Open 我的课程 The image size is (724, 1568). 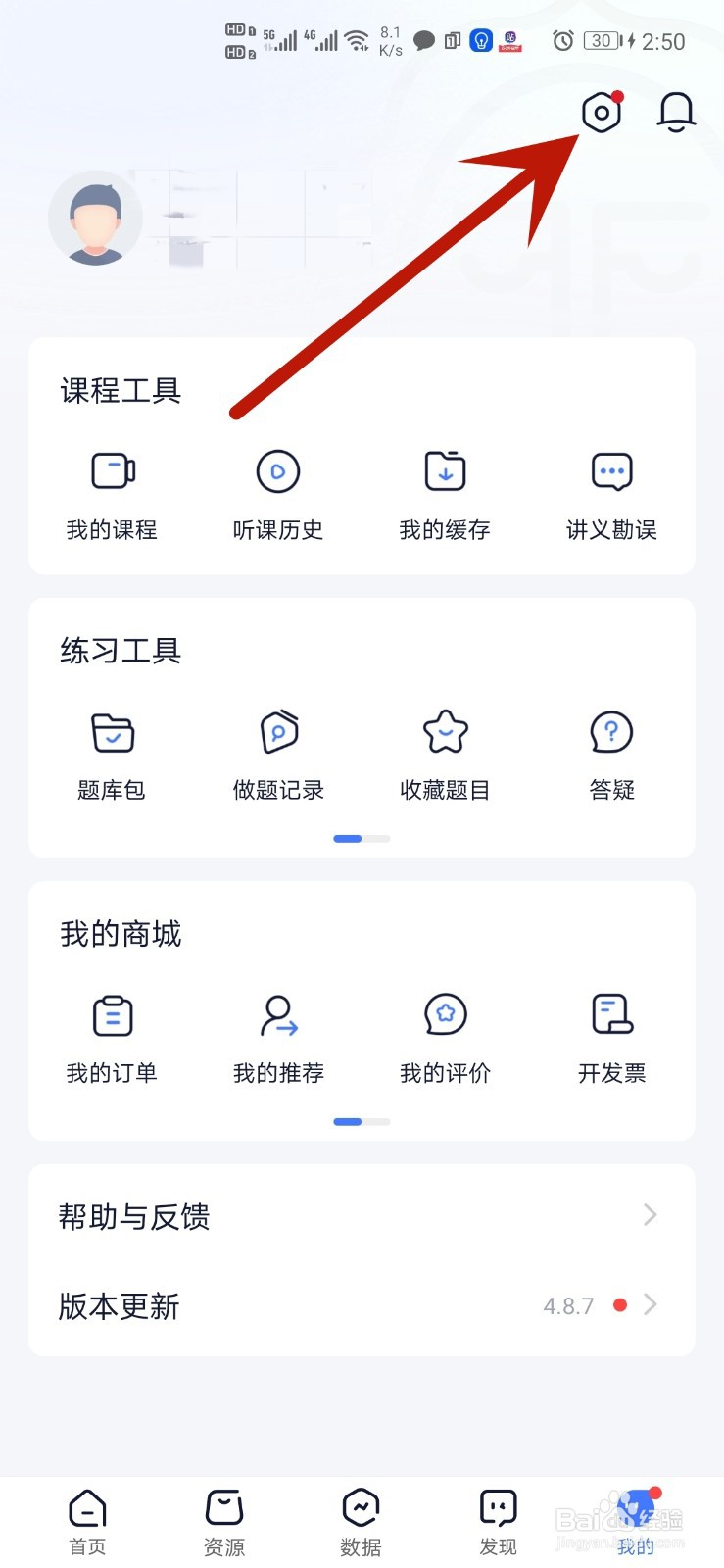112,495
